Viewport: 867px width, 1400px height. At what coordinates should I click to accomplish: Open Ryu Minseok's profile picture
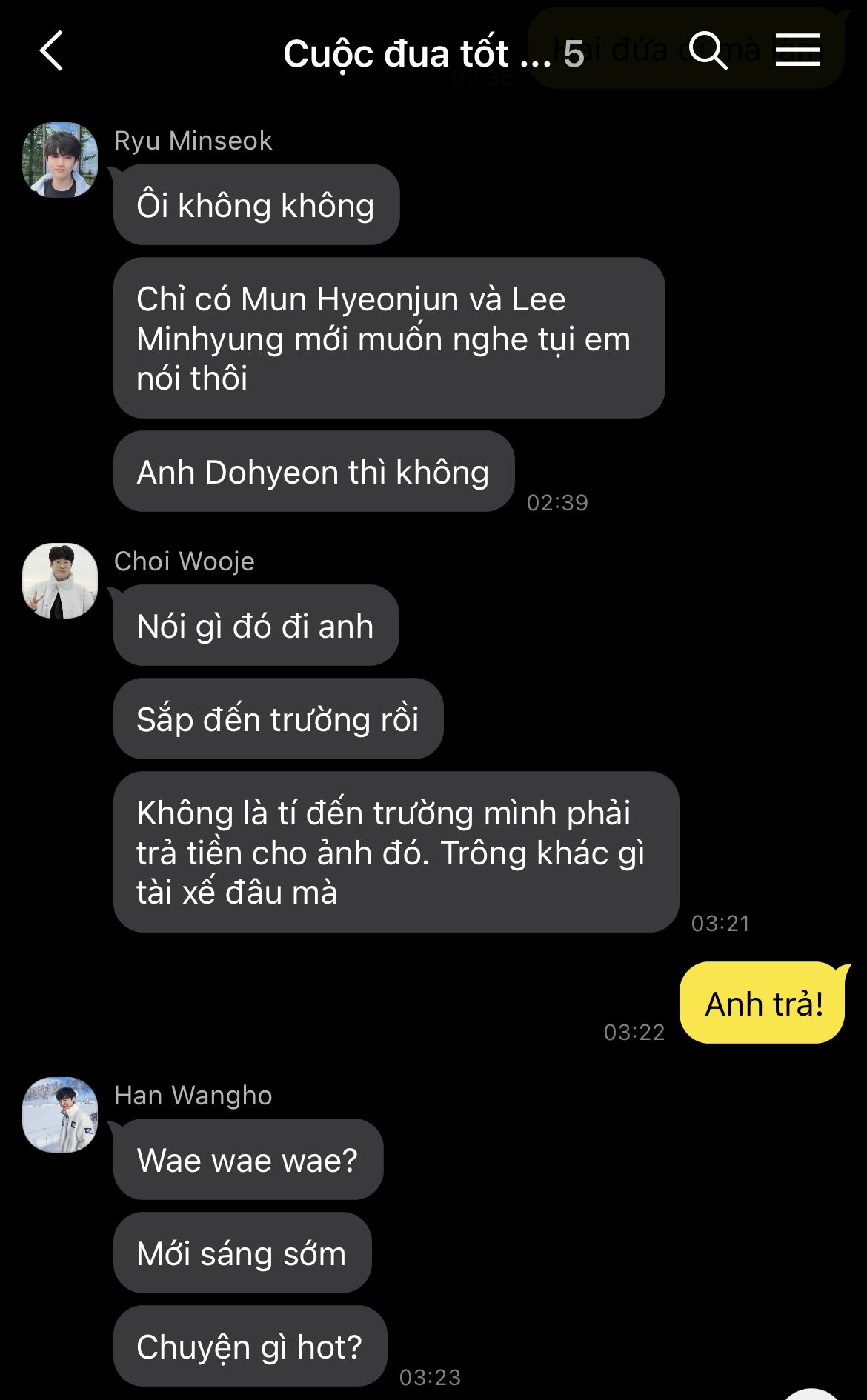60,160
